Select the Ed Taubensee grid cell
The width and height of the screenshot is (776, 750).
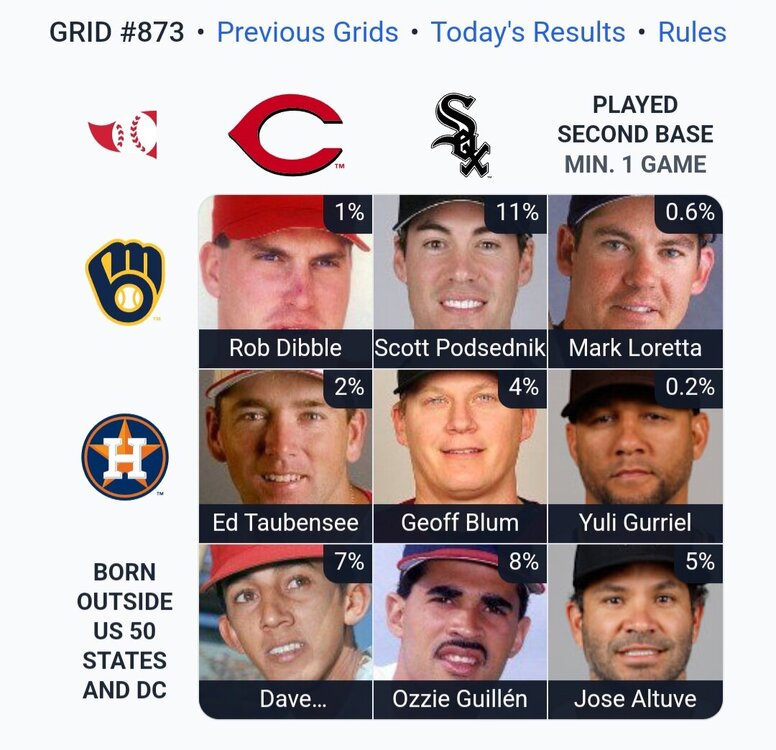coord(285,456)
